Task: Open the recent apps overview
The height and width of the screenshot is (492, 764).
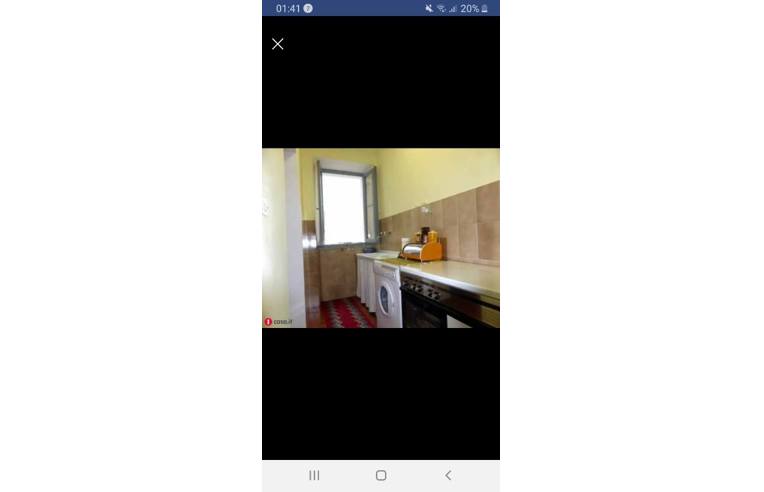Action: tap(314, 475)
